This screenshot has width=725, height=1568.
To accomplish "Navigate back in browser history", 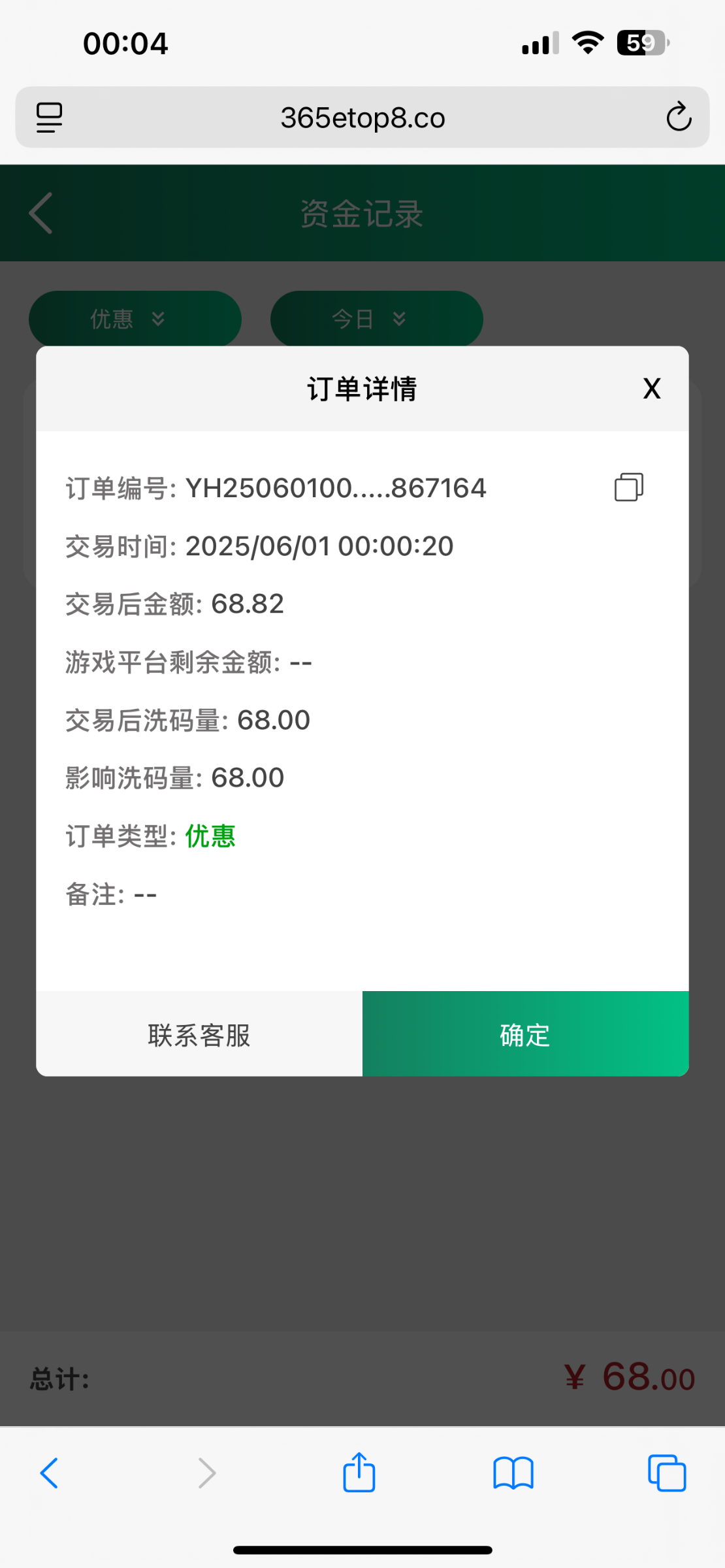I will point(49,1472).
